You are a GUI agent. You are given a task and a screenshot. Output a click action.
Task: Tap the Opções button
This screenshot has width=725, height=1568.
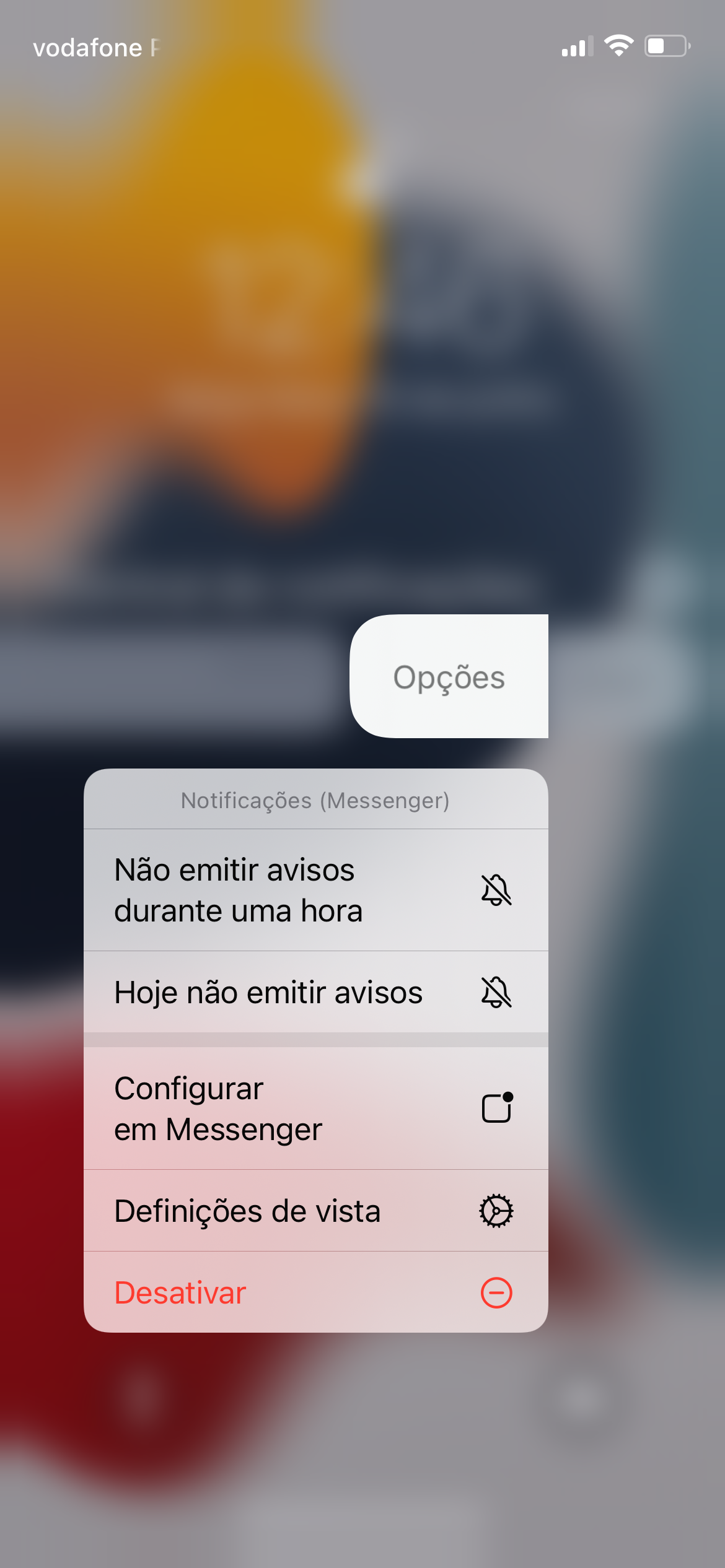pos(449,676)
